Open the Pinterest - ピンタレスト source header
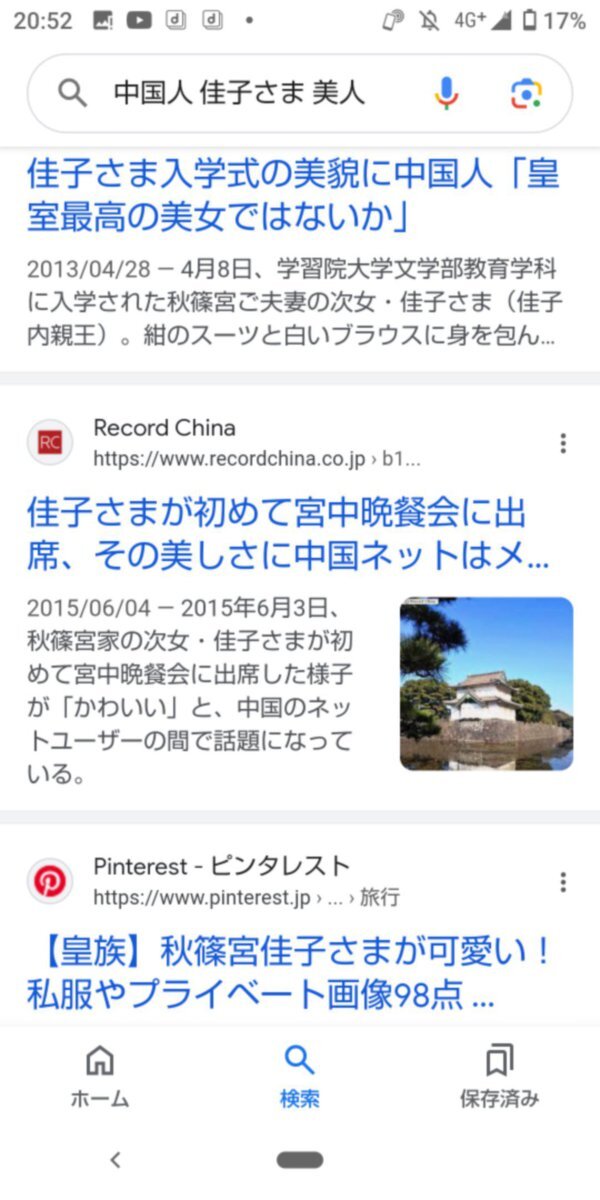The width and height of the screenshot is (600, 1200). tap(214, 881)
